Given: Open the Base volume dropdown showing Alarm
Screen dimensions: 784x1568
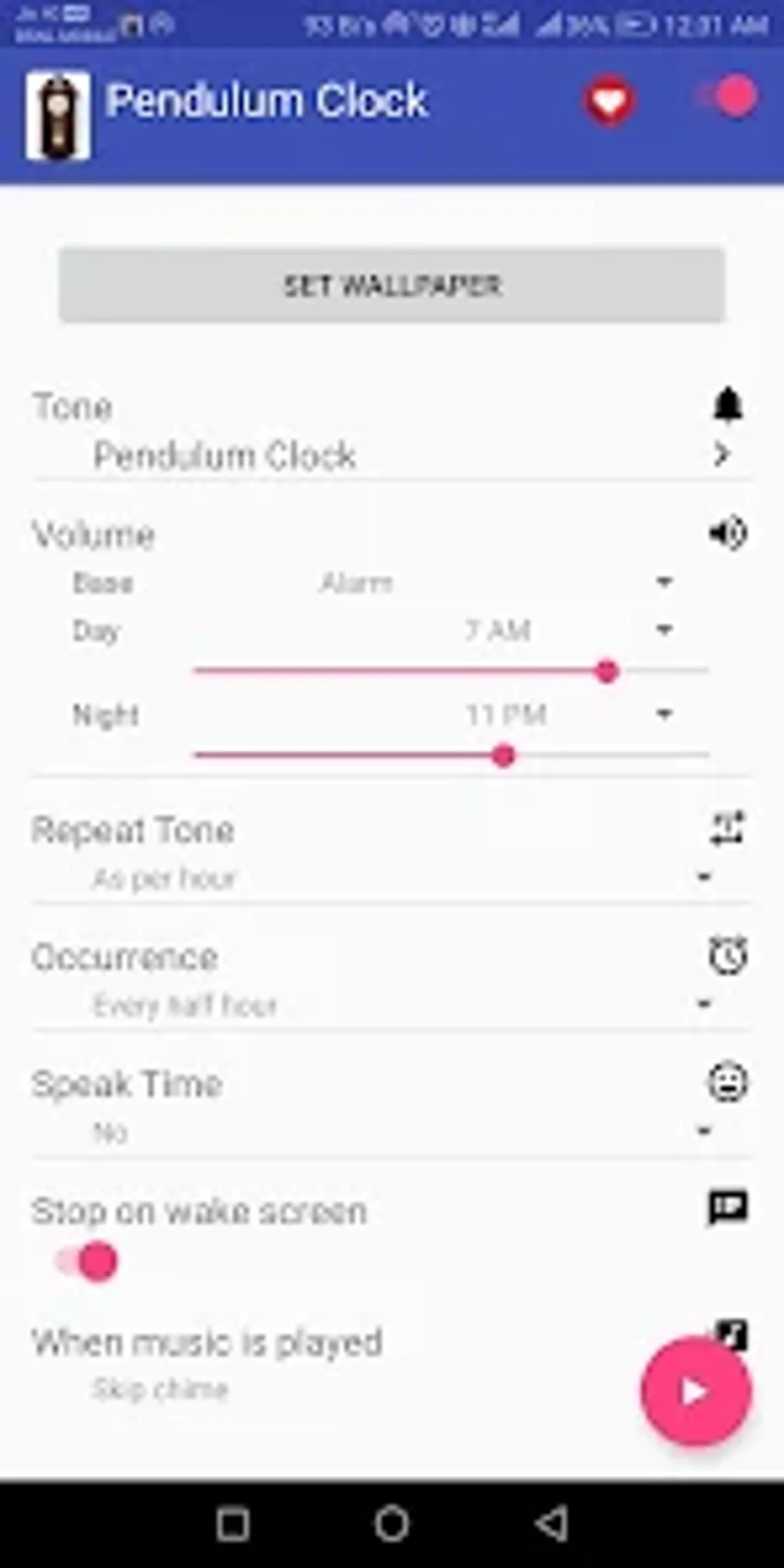Looking at the screenshot, I should click(664, 583).
